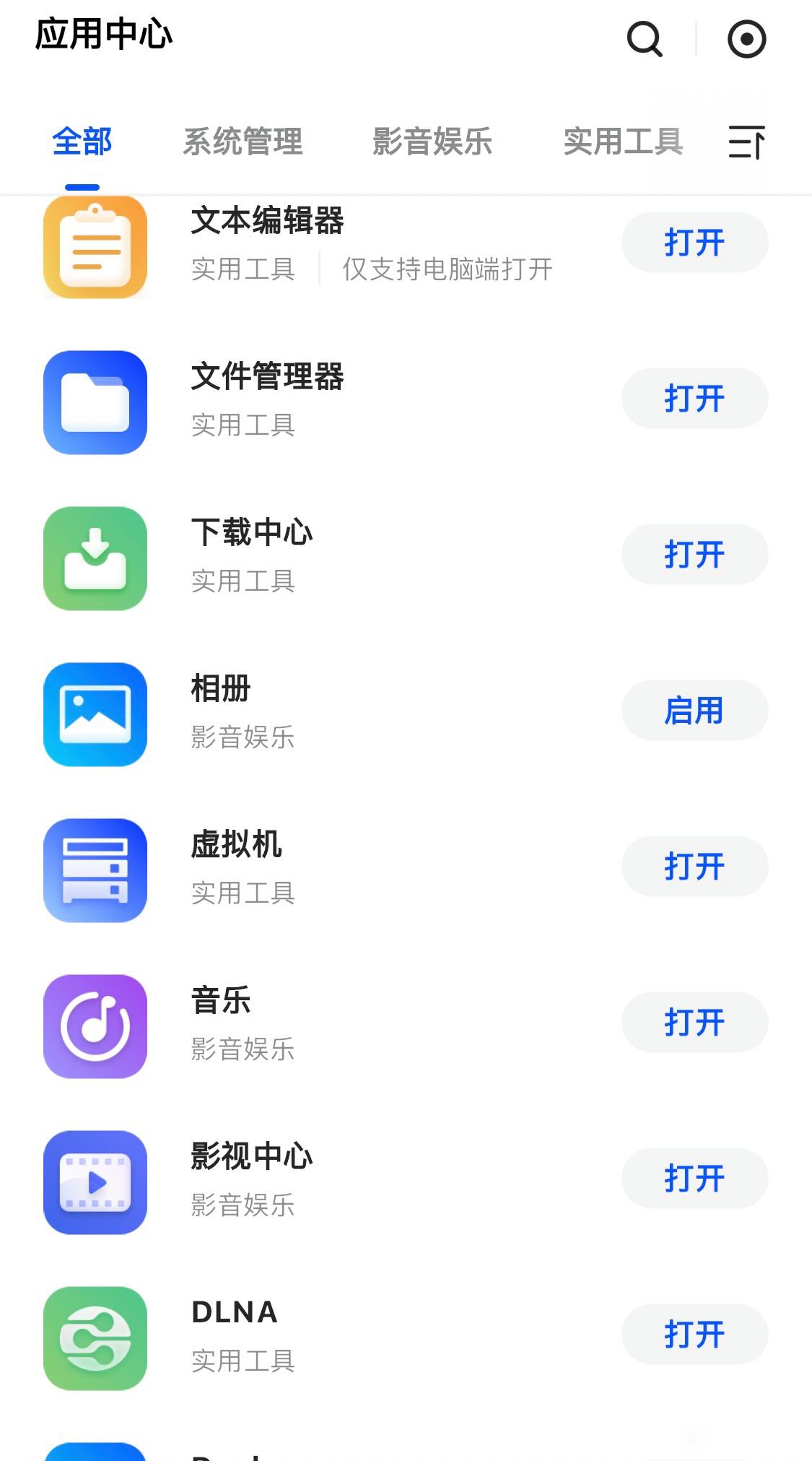Select the 实用工具 tab
This screenshot has width=812, height=1461.
pos(623,142)
